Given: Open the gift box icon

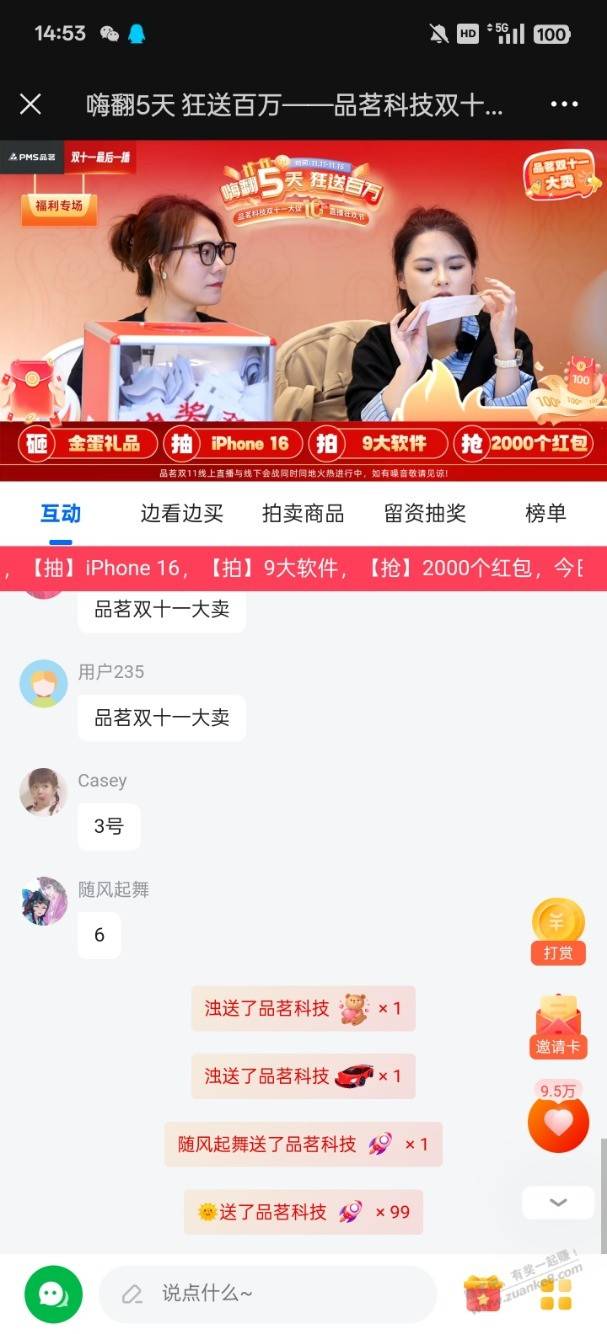Looking at the screenshot, I should pyautogui.click(x=484, y=1294).
